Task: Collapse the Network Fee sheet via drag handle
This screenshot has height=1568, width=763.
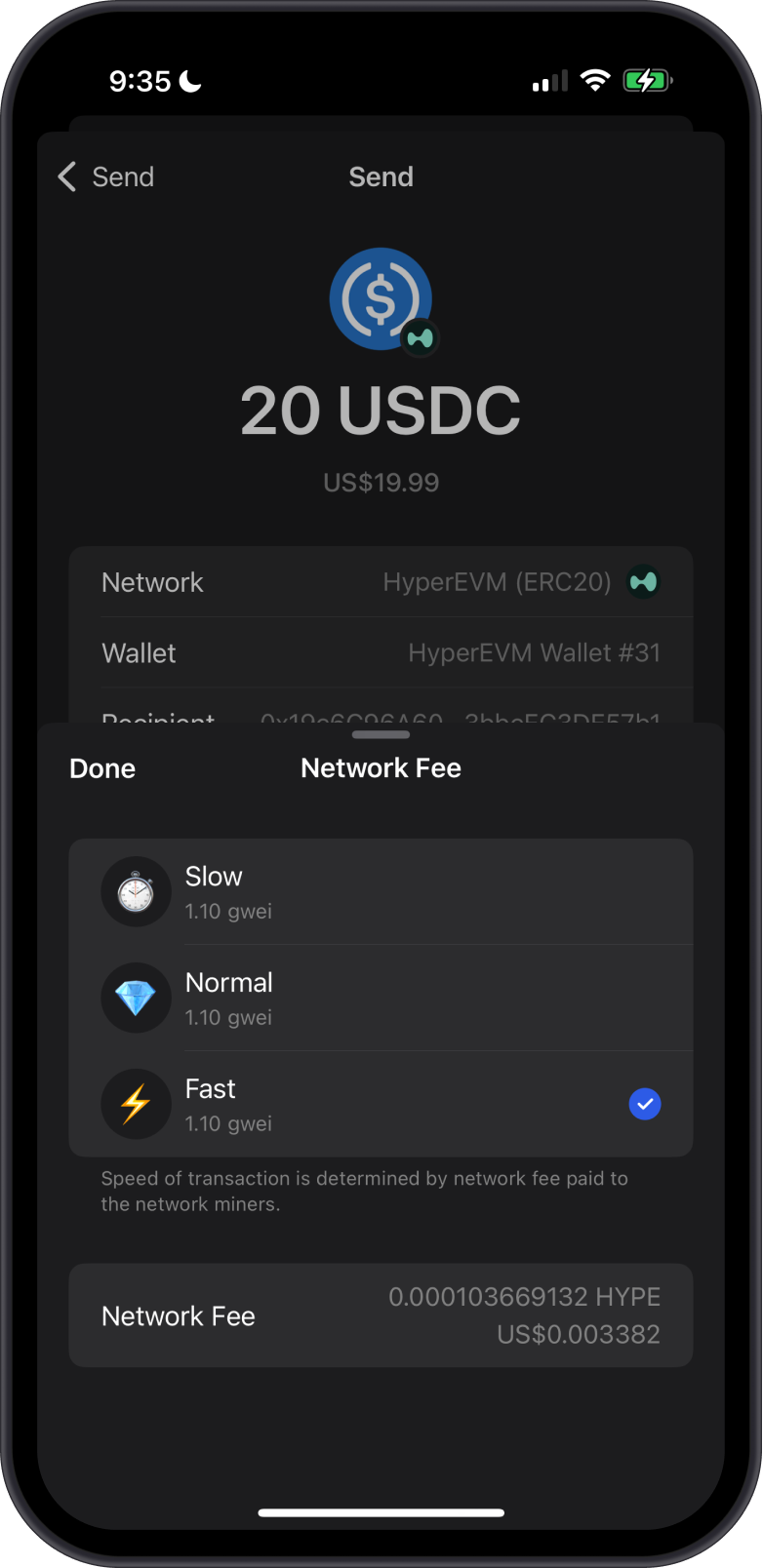Action: pos(381,734)
